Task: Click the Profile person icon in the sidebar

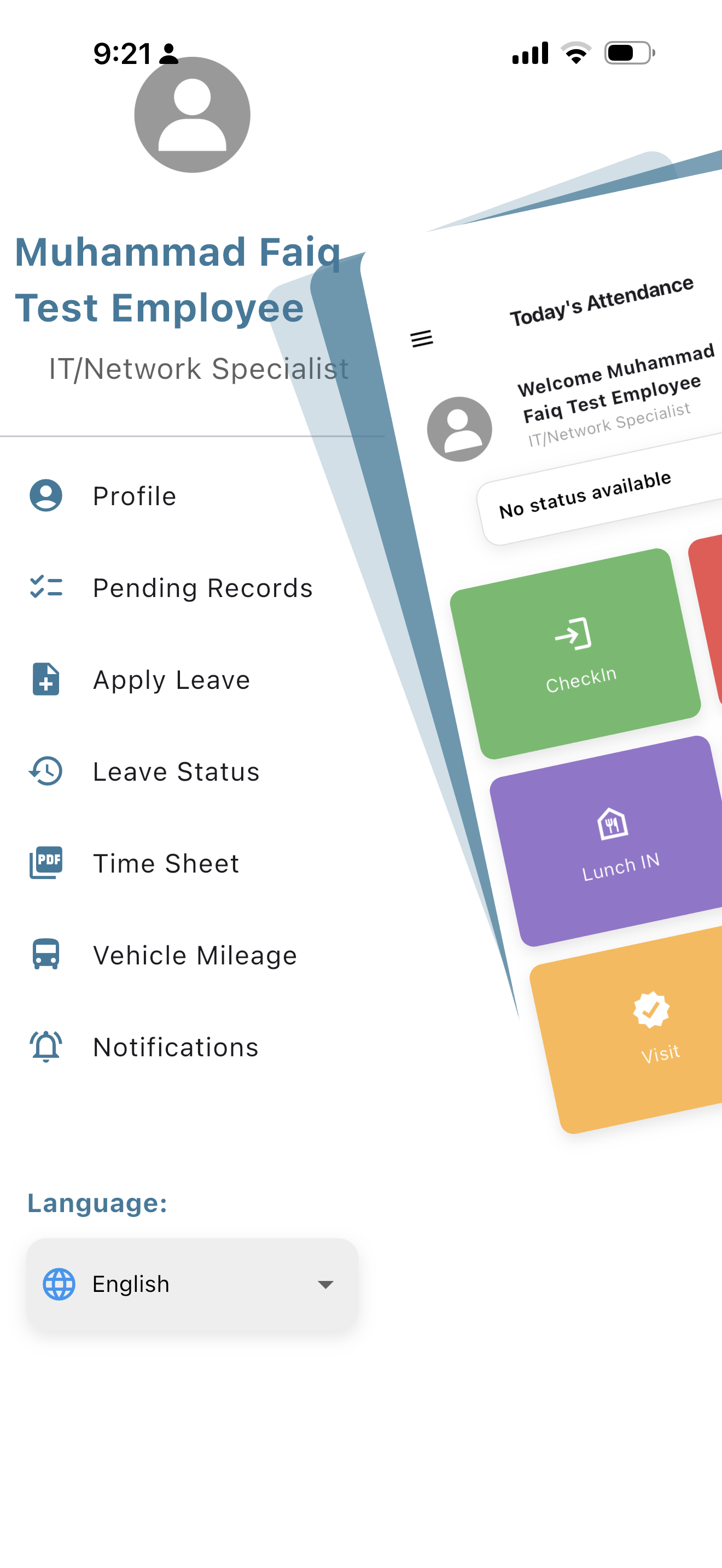Action: (x=45, y=496)
